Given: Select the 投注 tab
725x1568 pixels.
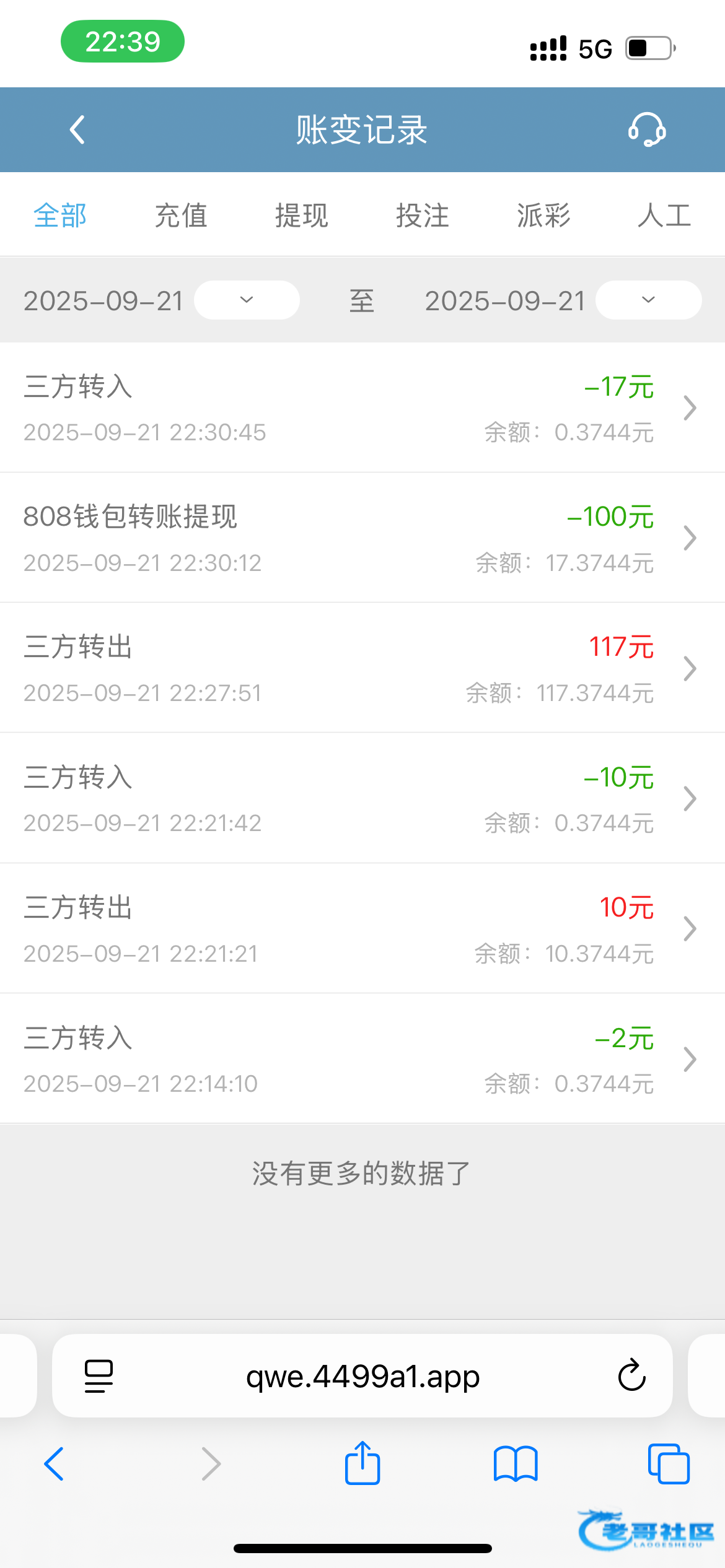Looking at the screenshot, I should [422, 216].
